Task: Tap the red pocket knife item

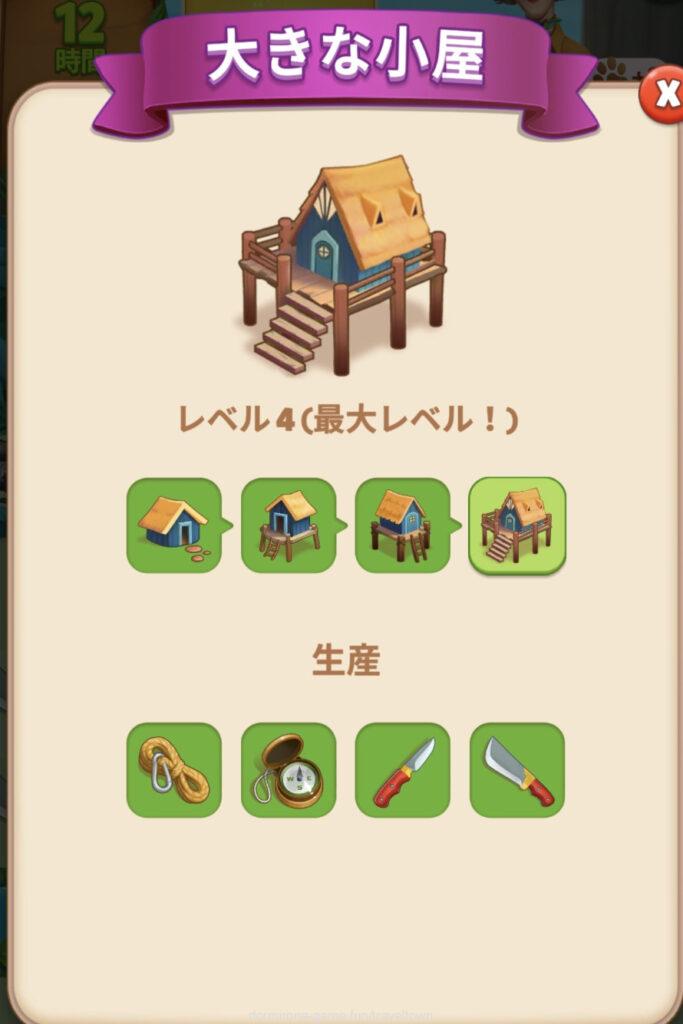Action: (402, 770)
